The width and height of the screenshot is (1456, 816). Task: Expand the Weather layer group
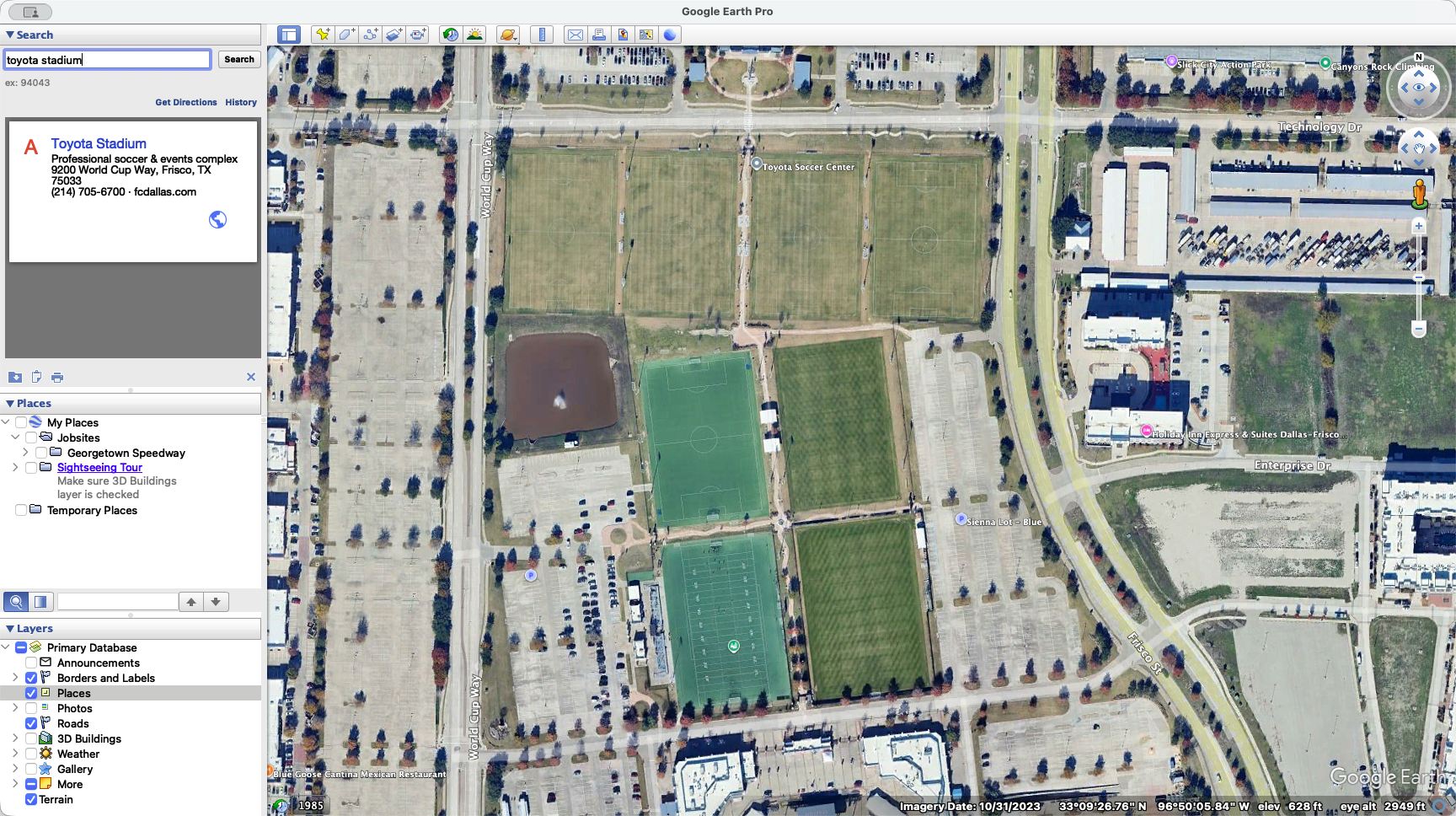pyautogui.click(x=15, y=754)
